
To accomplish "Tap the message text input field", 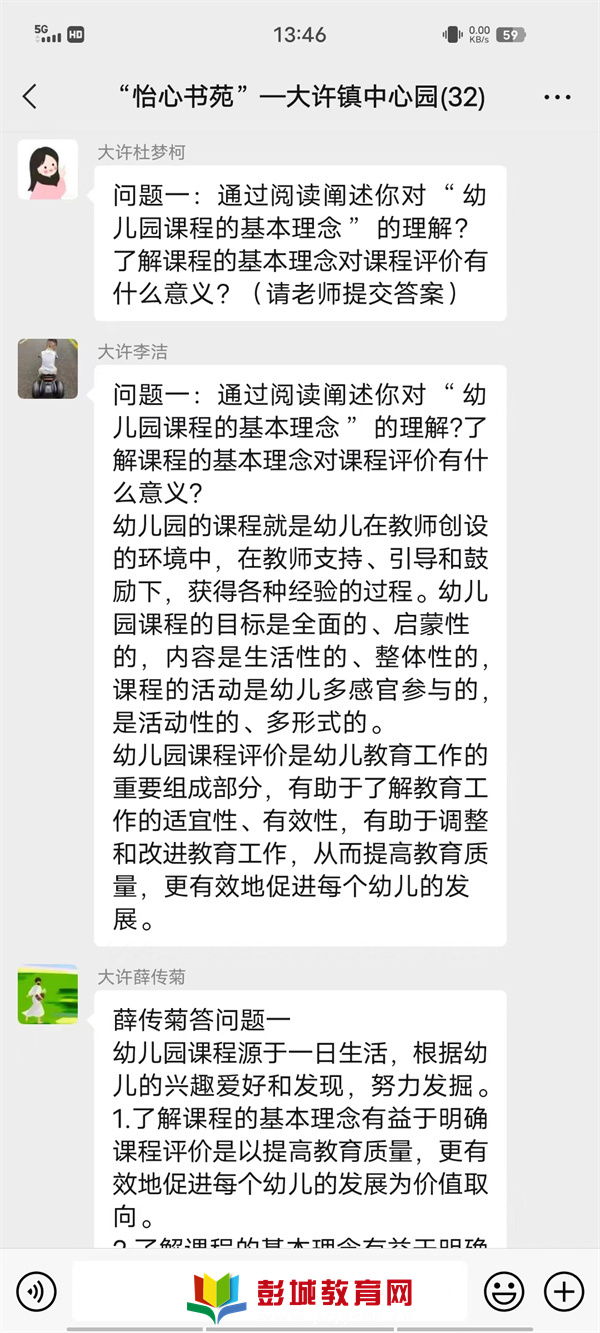I will [268, 1291].
